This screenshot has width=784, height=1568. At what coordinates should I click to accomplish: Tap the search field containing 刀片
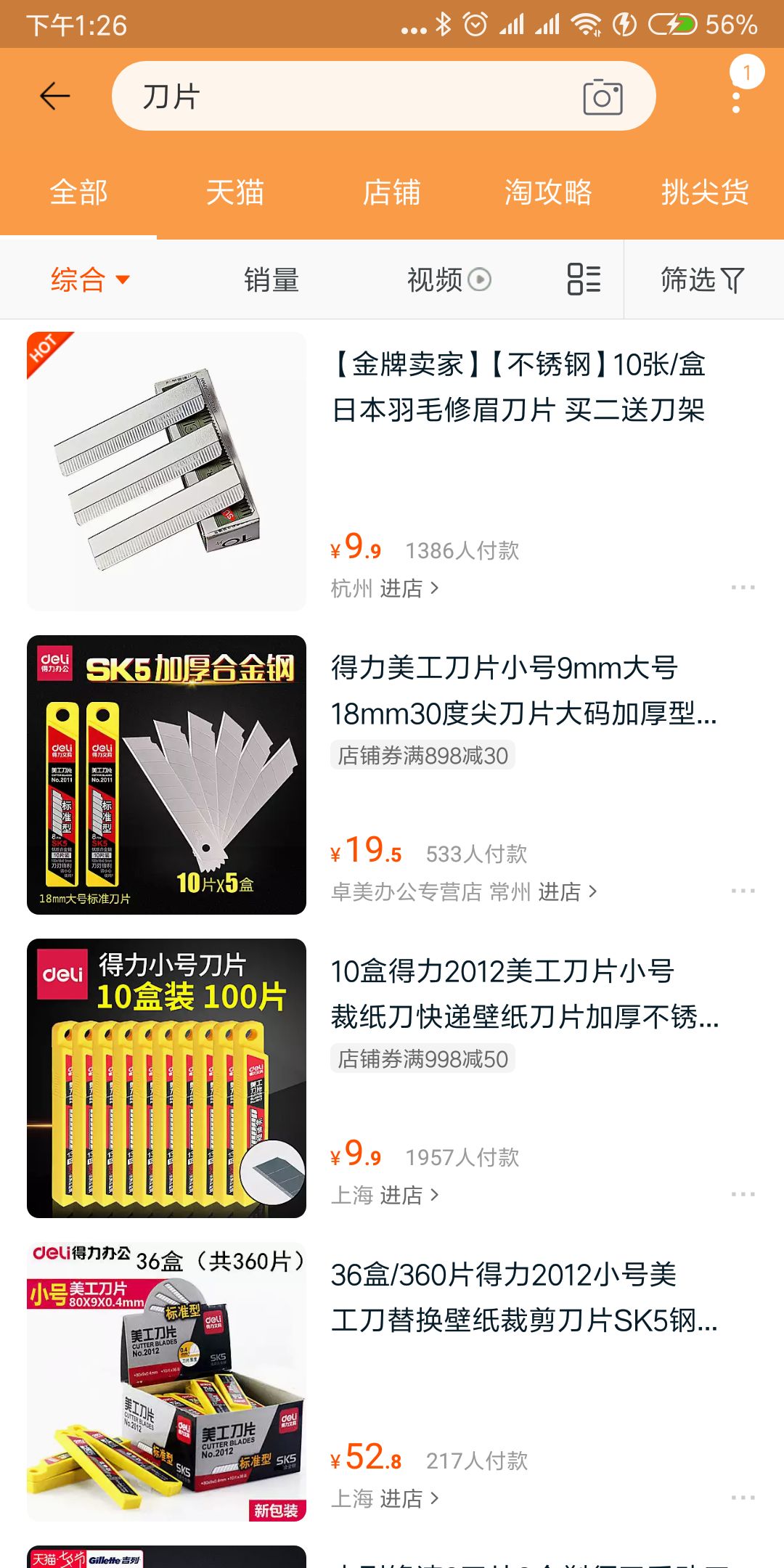point(327,95)
